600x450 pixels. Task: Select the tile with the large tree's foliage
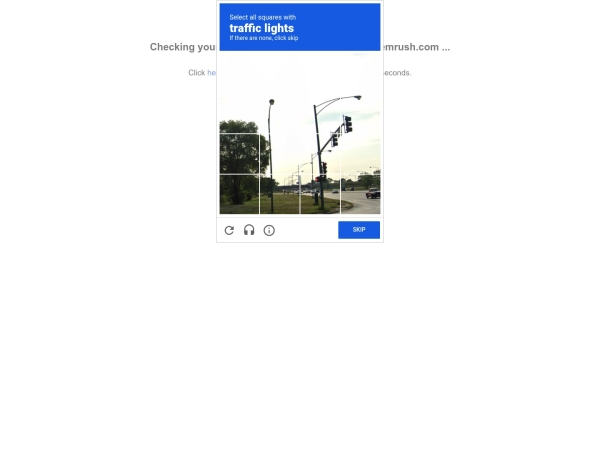click(239, 154)
